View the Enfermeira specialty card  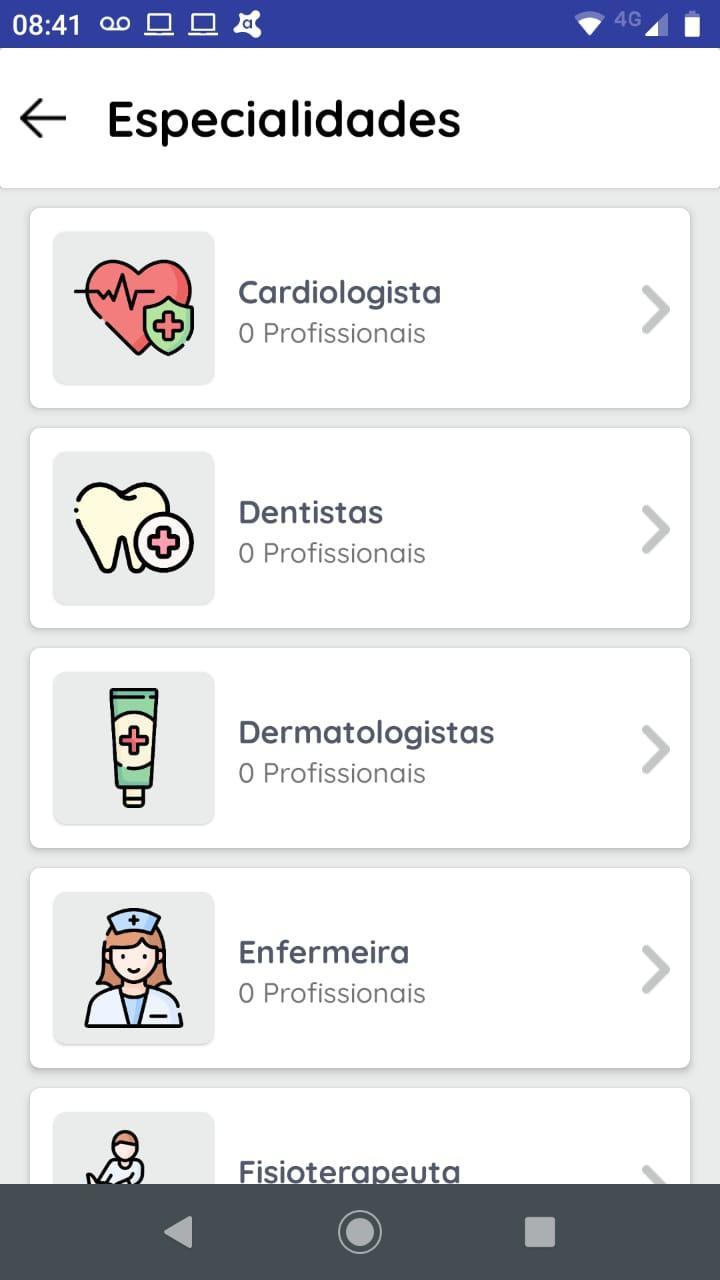[360, 968]
